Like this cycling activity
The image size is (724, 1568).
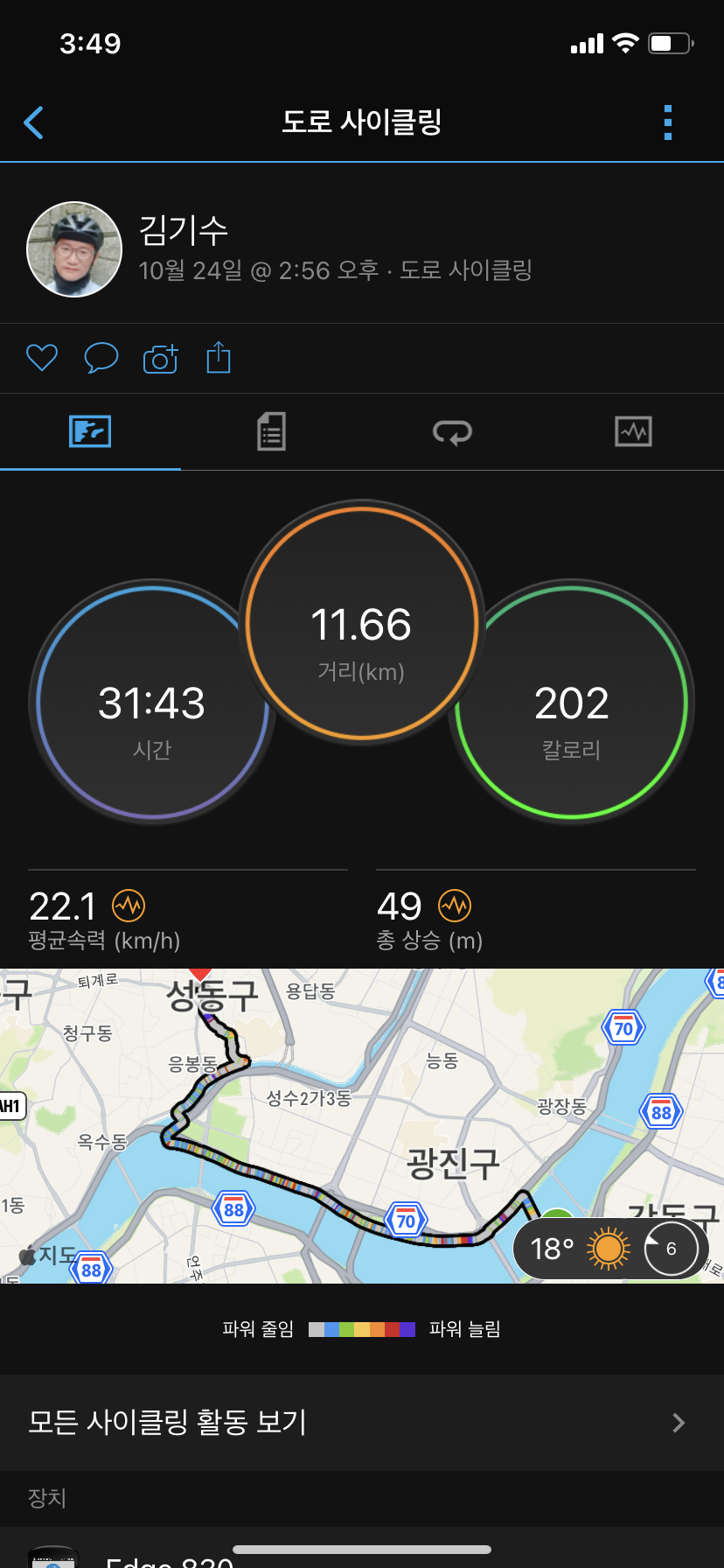[x=41, y=358]
